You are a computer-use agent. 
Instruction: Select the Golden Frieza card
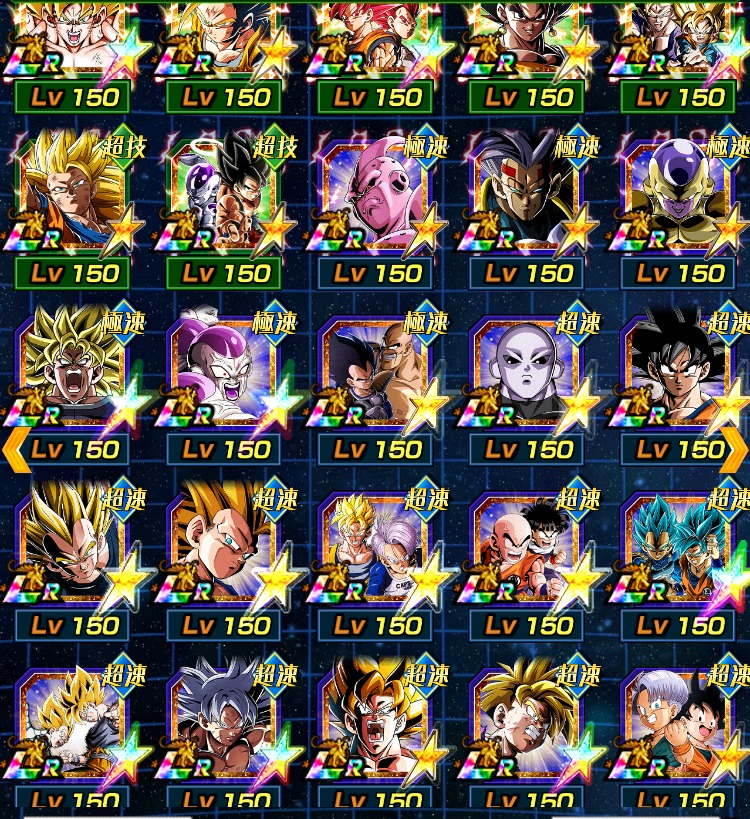coord(675,195)
